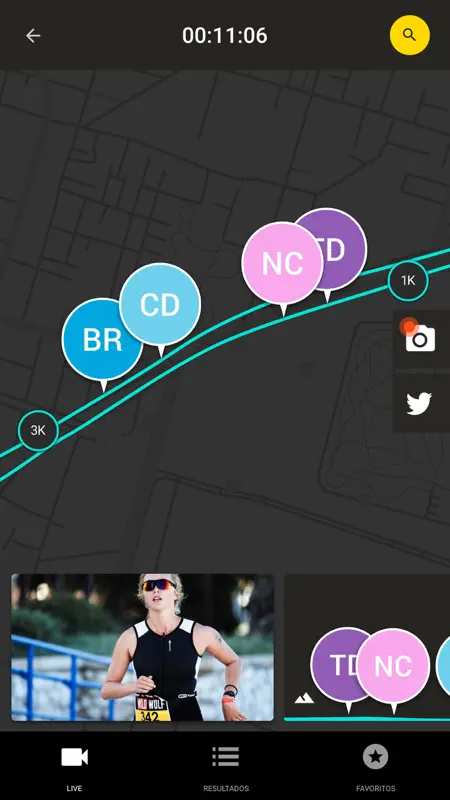This screenshot has width=450, height=800.
Task: Go back using the top-left arrow
Action: click(x=33, y=35)
